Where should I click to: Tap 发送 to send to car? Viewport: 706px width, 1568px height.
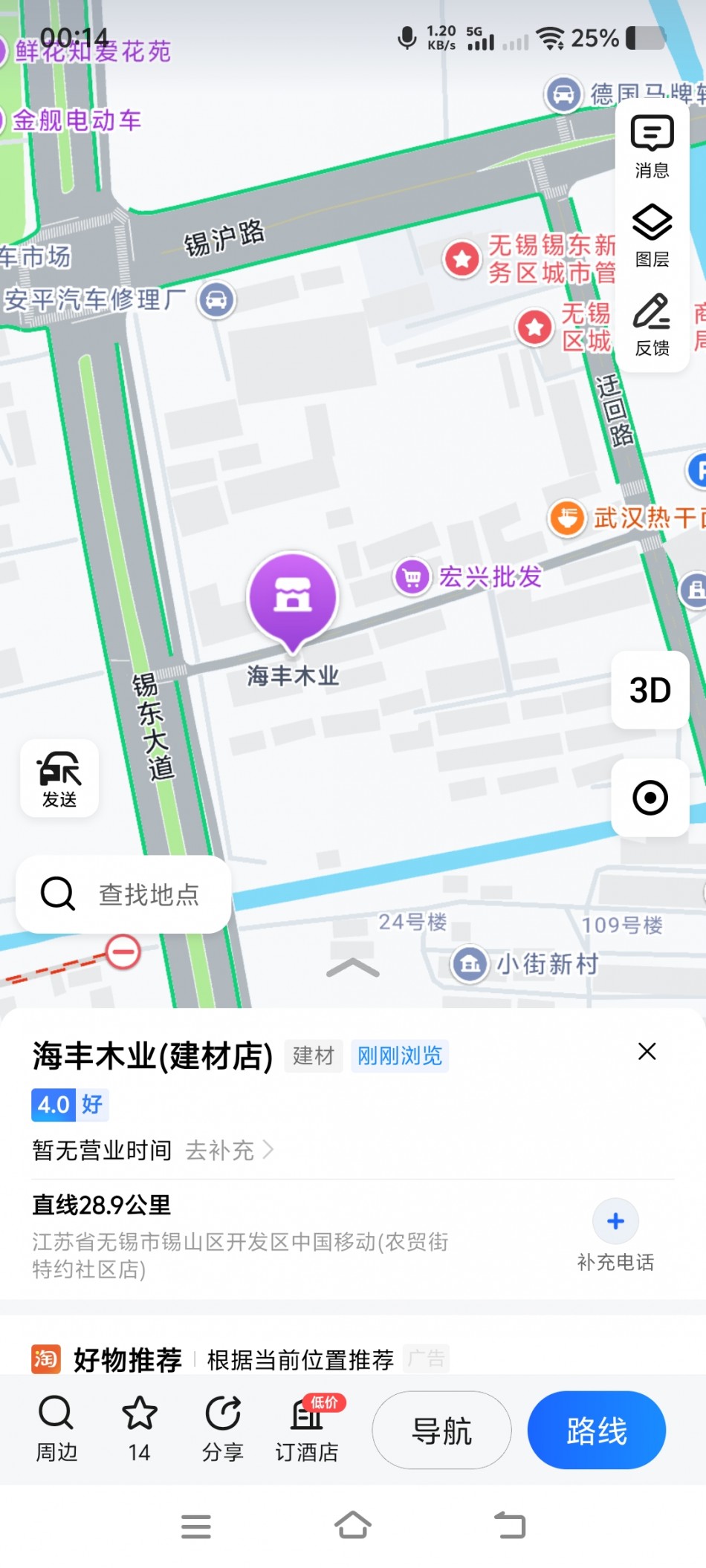tap(59, 778)
